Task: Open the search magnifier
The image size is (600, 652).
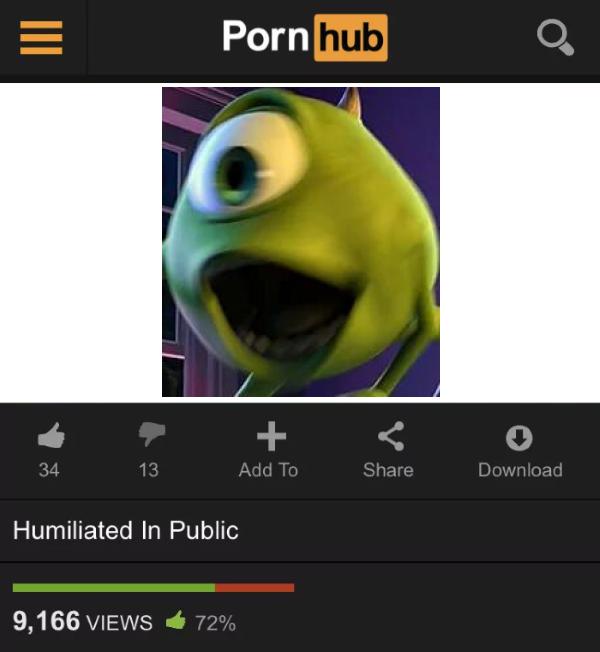Action: click(555, 39)
